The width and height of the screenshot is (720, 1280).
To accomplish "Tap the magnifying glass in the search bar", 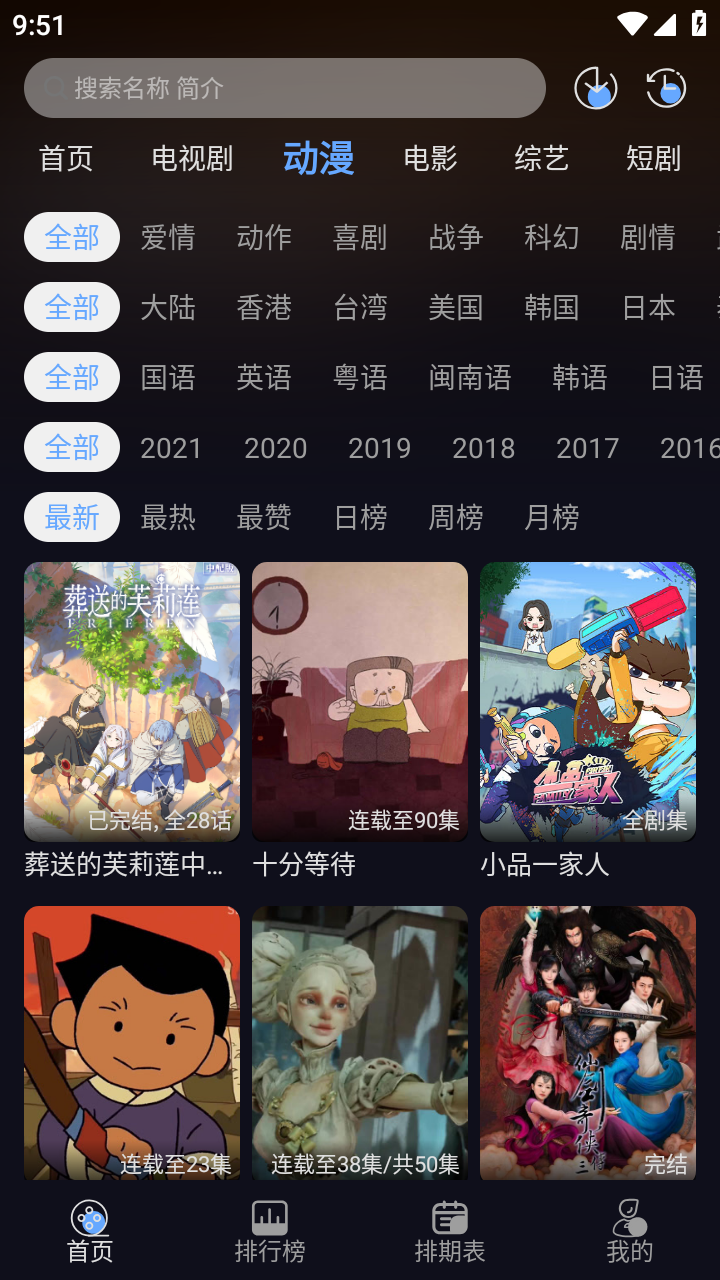I will point(52,88).
